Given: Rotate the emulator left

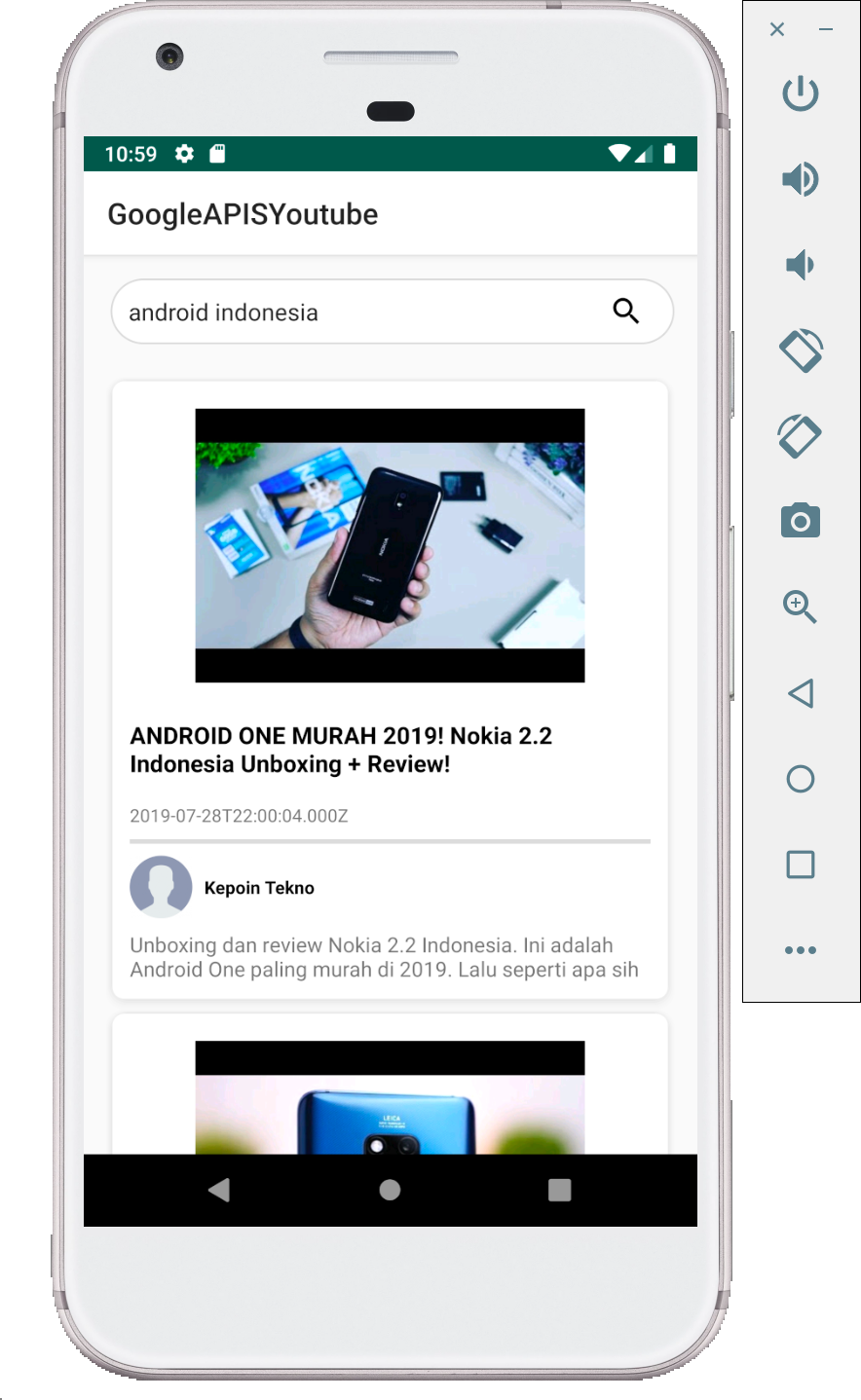Looking at the screenshot, I should [800, 350].
